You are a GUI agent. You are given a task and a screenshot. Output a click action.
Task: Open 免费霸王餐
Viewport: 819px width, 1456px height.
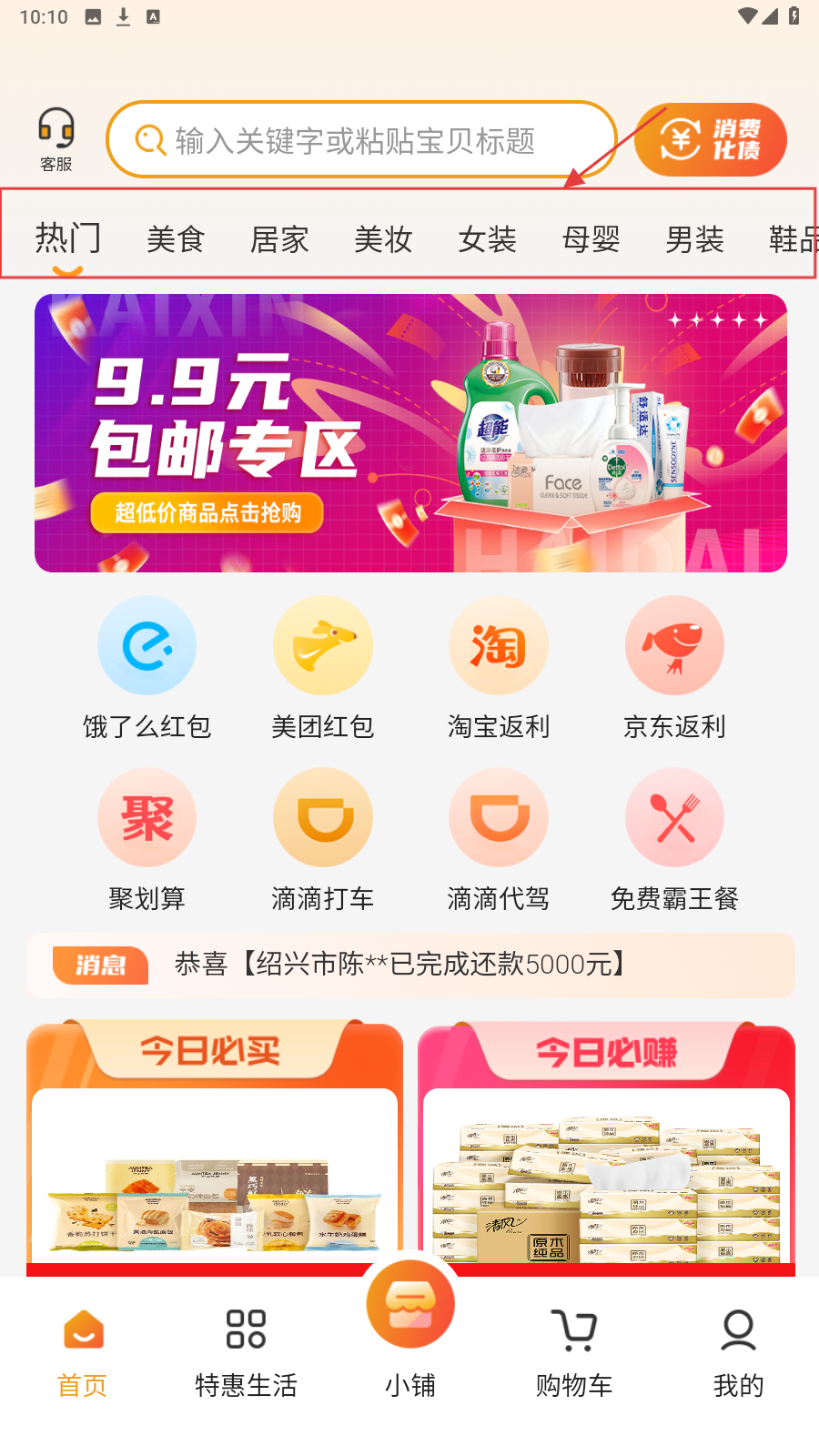[674, 839]
